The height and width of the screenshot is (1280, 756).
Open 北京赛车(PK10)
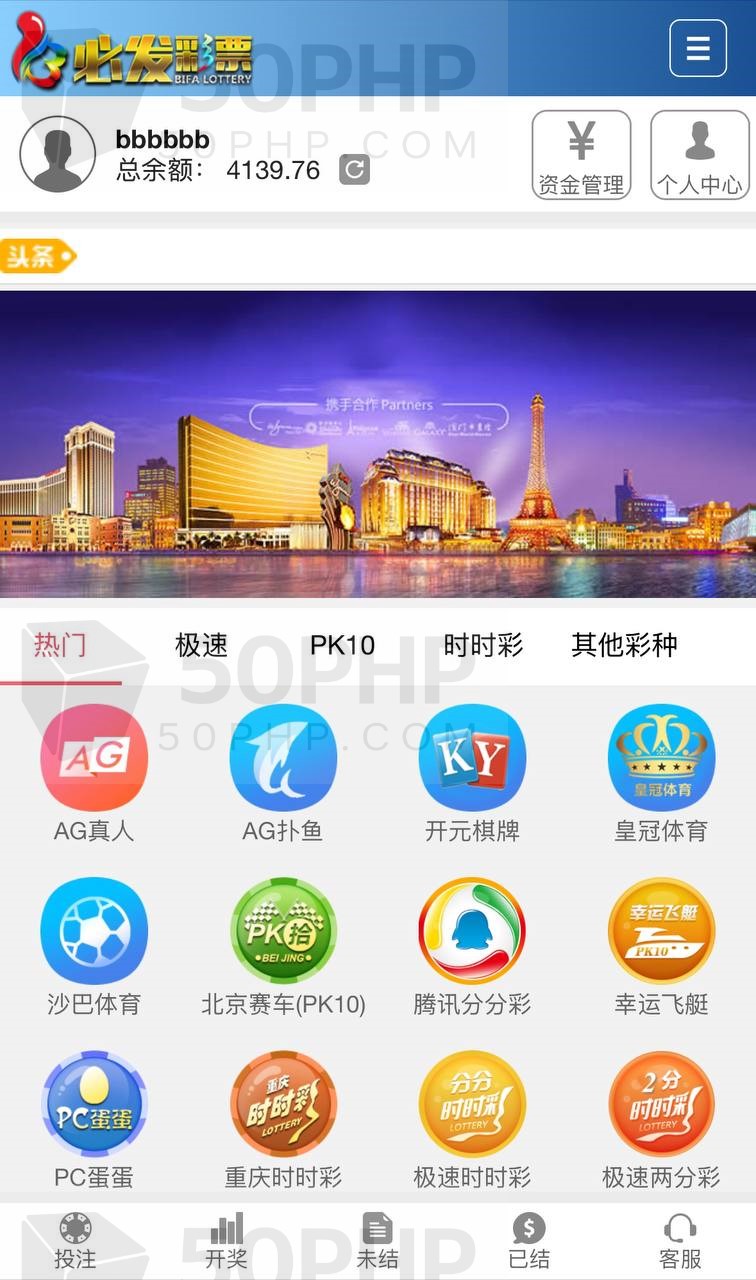tap(283, 932)
